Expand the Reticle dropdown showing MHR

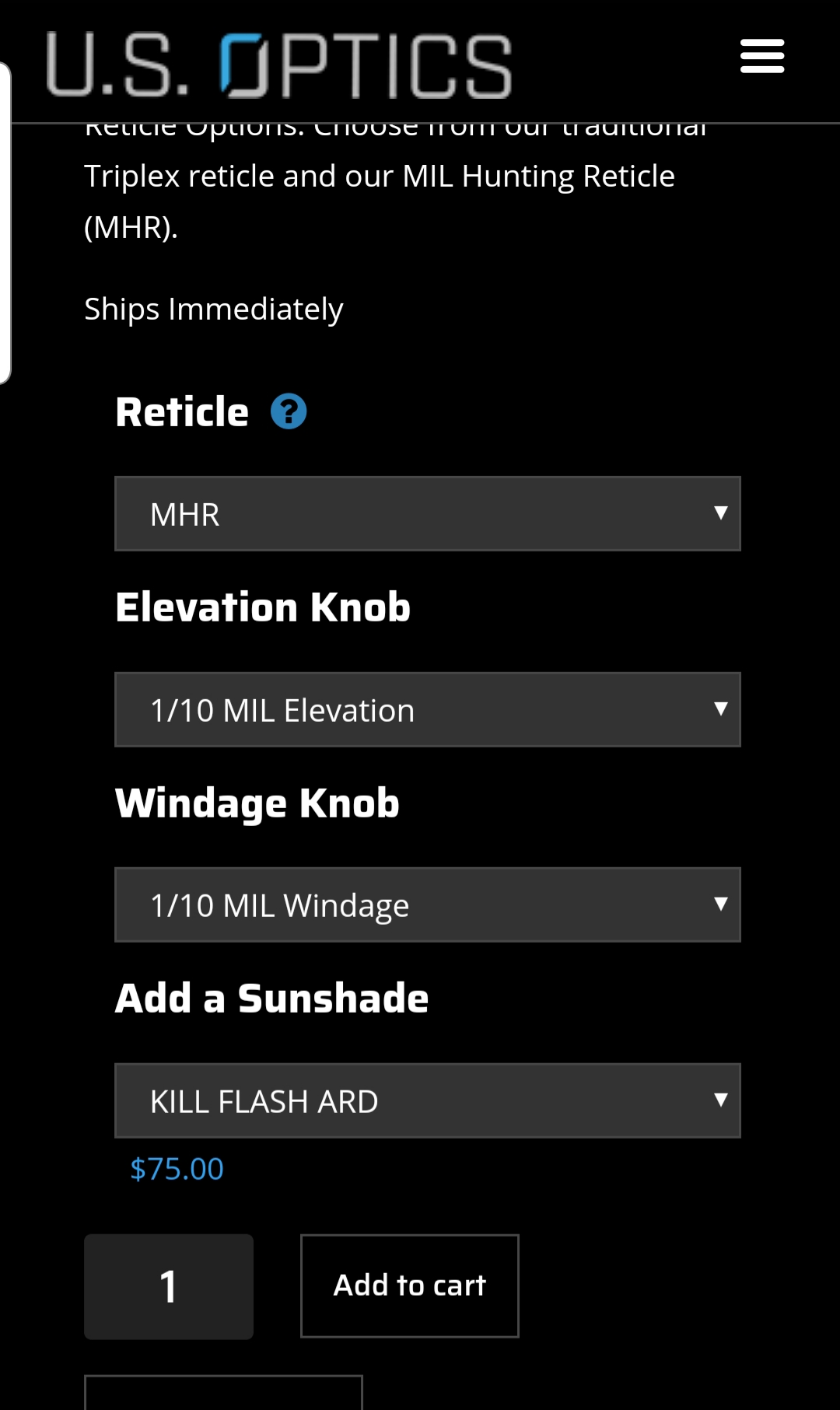428,513
